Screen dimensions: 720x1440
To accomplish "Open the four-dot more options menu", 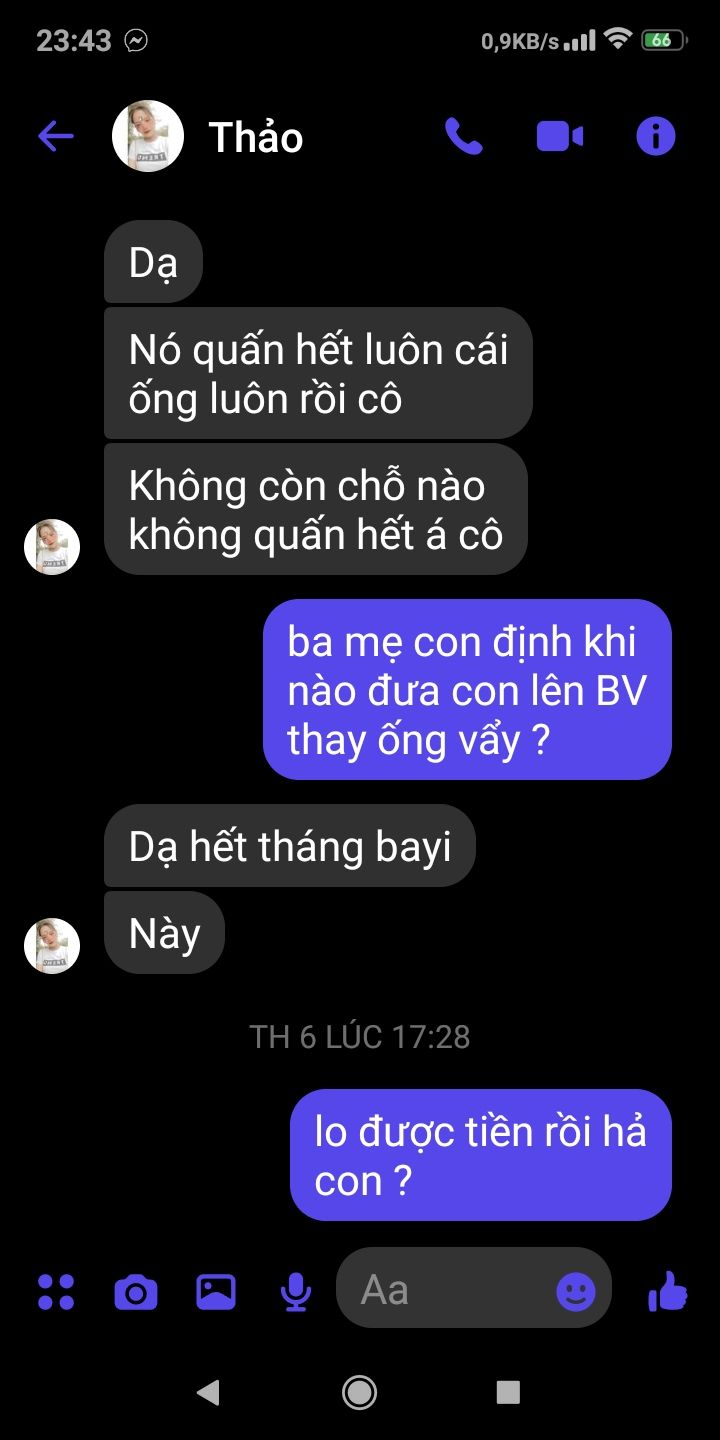I will (56, 1291).
